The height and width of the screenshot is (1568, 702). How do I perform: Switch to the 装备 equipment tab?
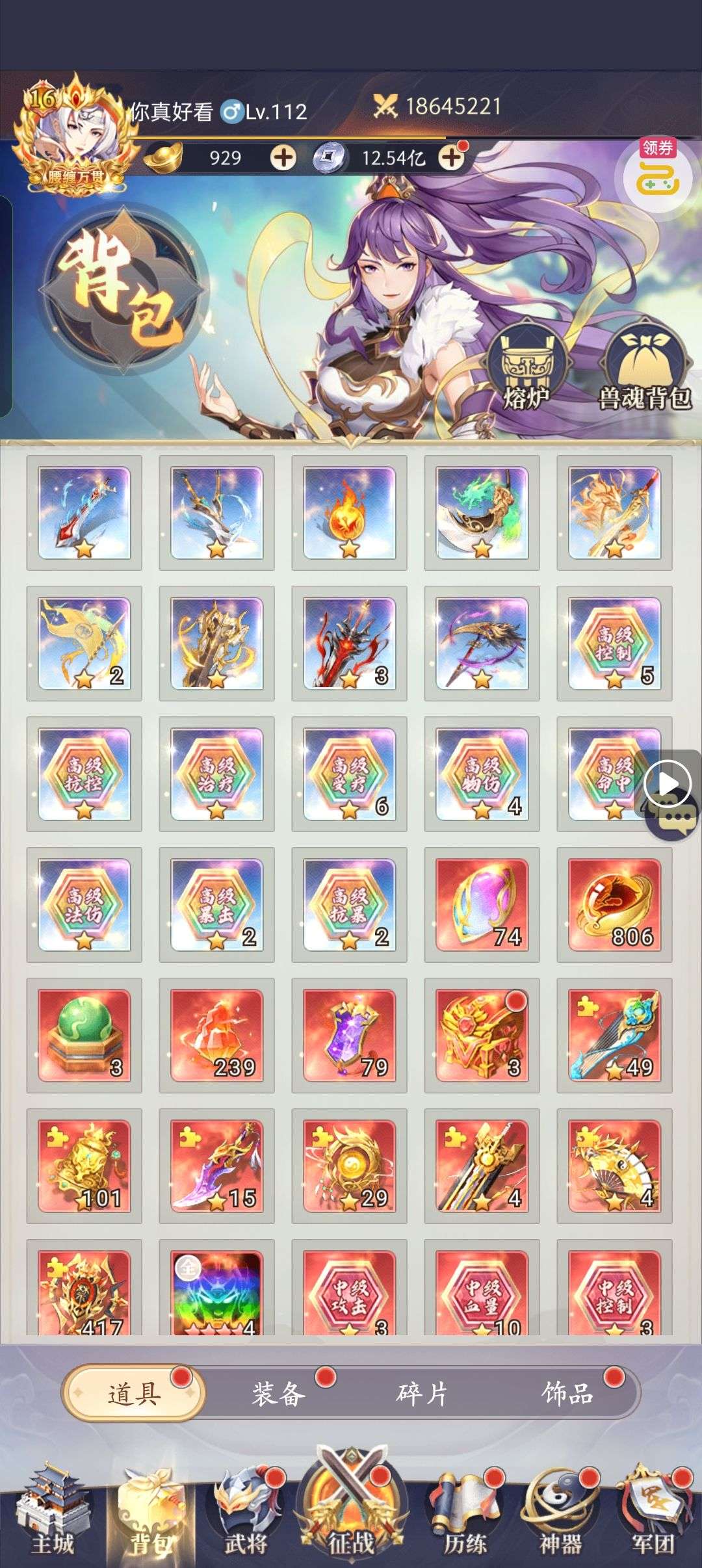pyautogui.click(x=278, y=1394)
